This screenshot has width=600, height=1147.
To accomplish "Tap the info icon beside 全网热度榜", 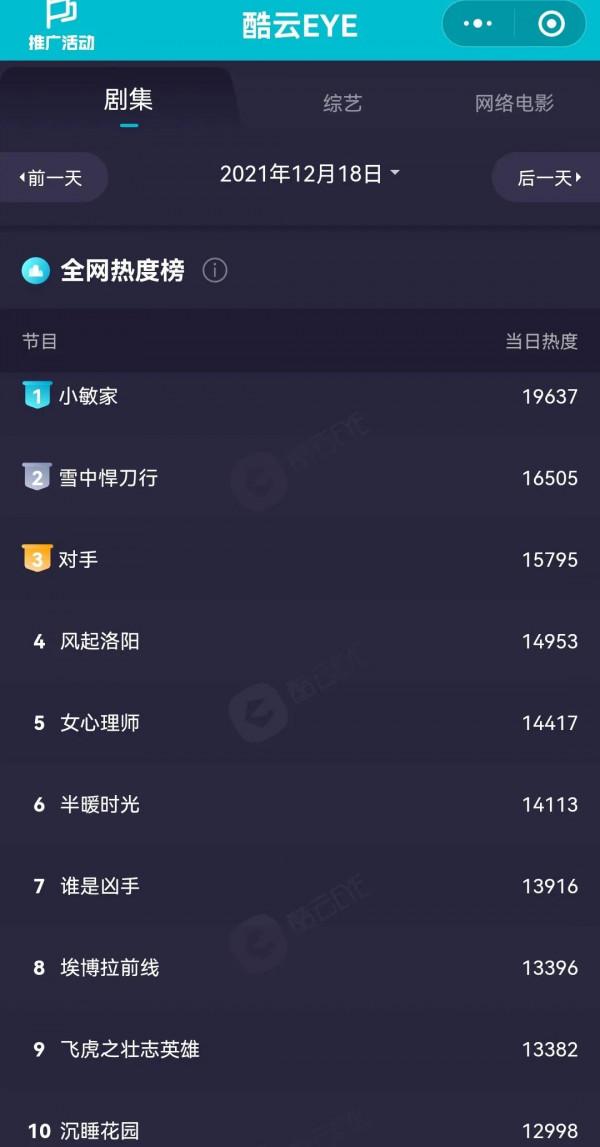I will coord(215,270).
